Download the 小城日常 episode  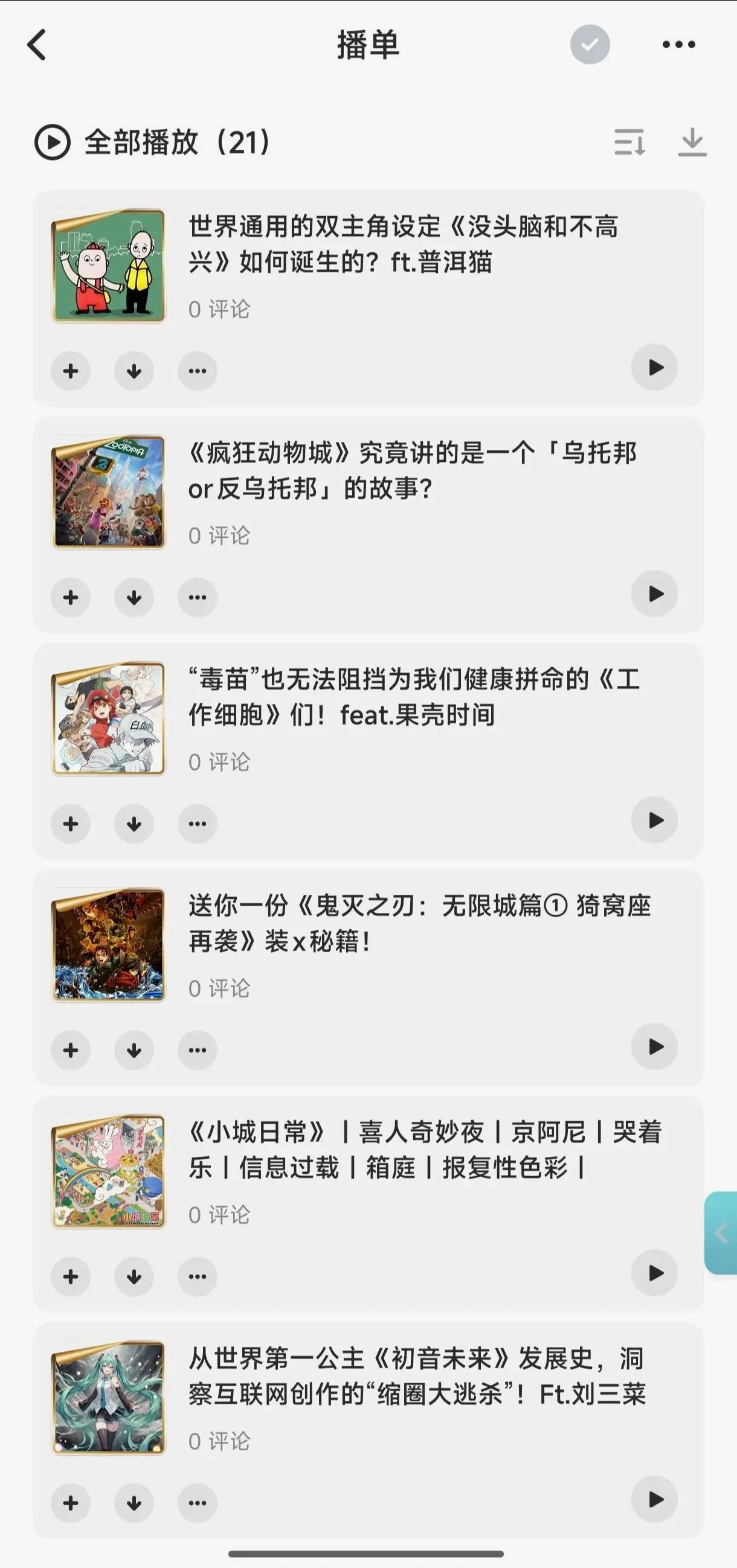134,1277
